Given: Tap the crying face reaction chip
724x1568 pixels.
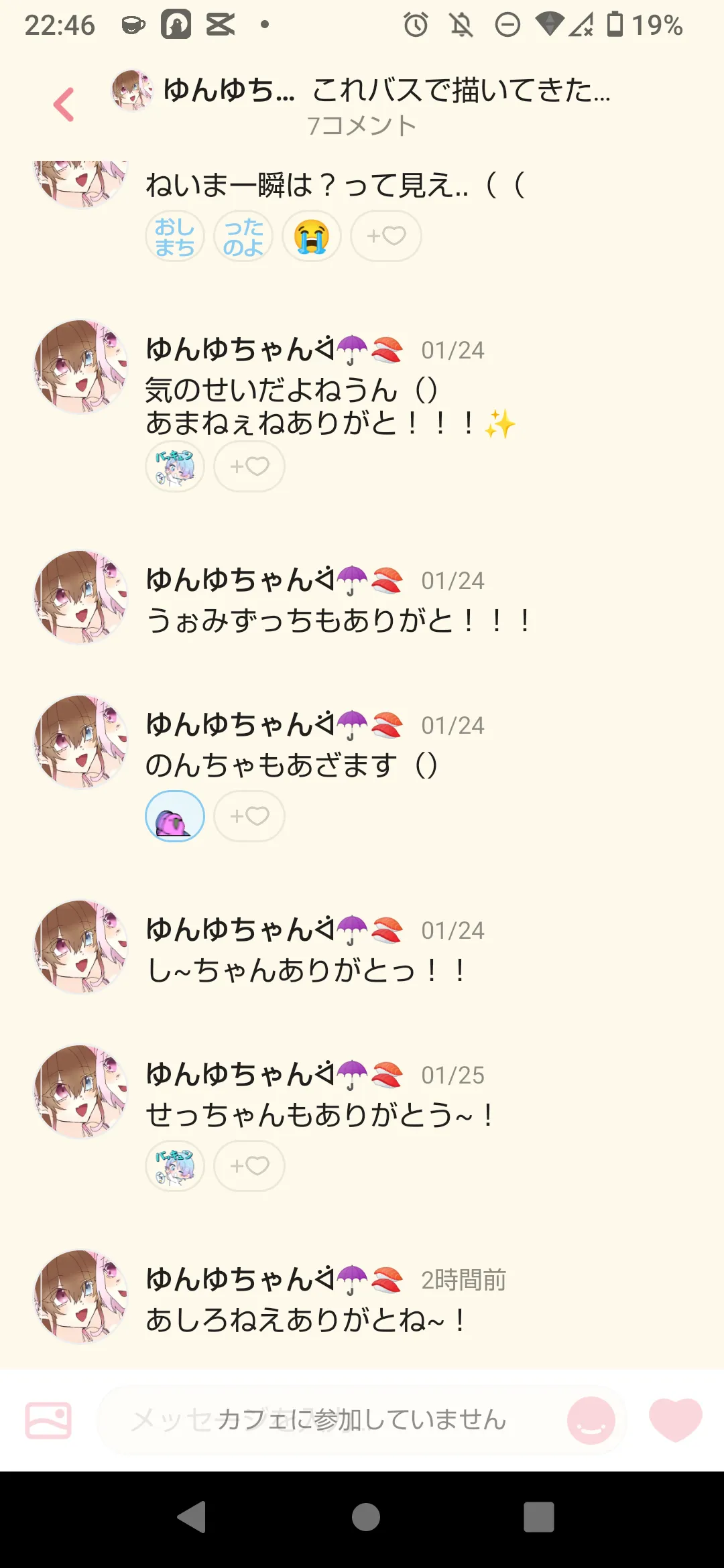Looking at the screenshot, I should coord(312,237).
